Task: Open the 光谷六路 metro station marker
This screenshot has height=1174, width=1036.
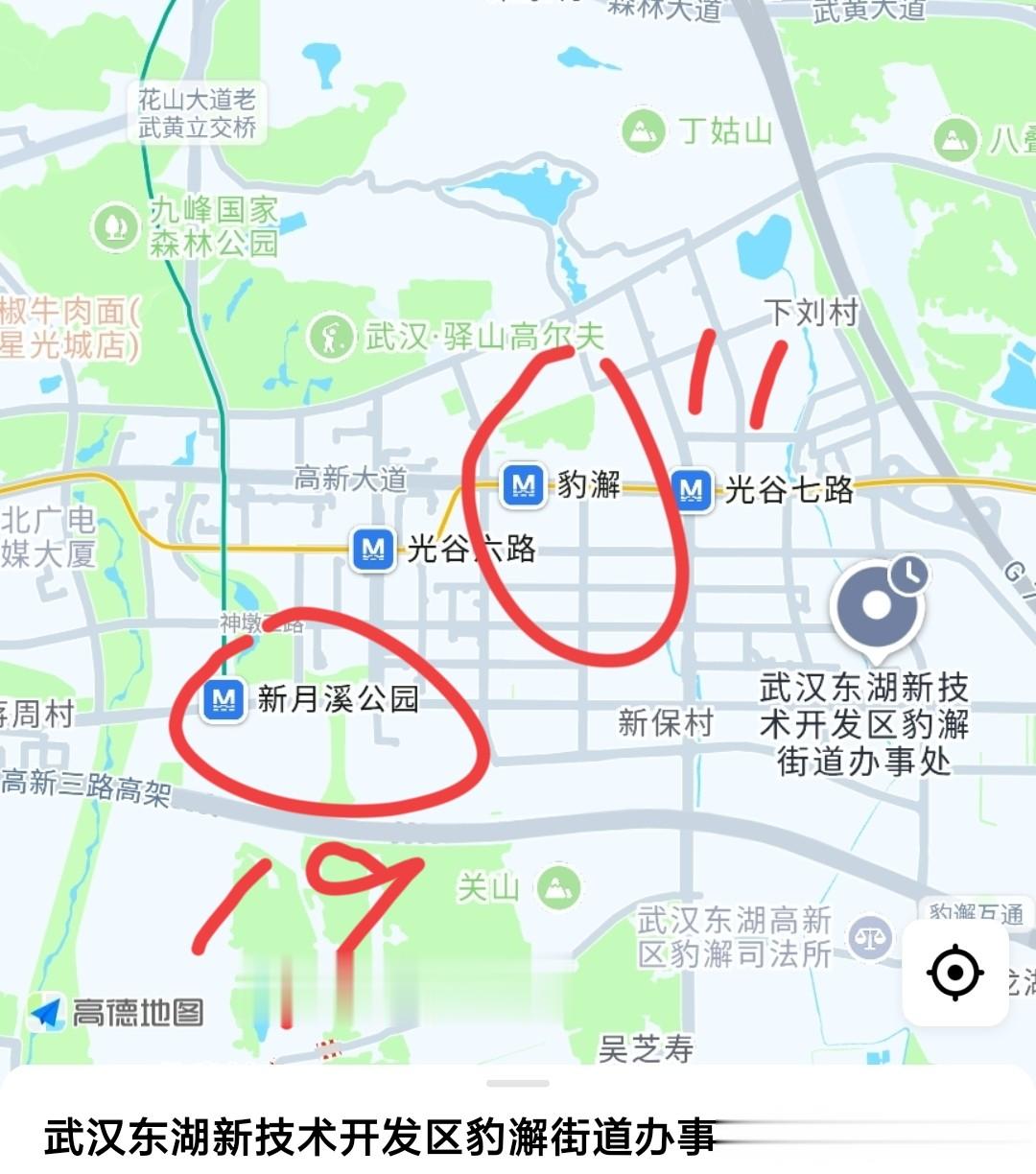Action: click(373, 550)
